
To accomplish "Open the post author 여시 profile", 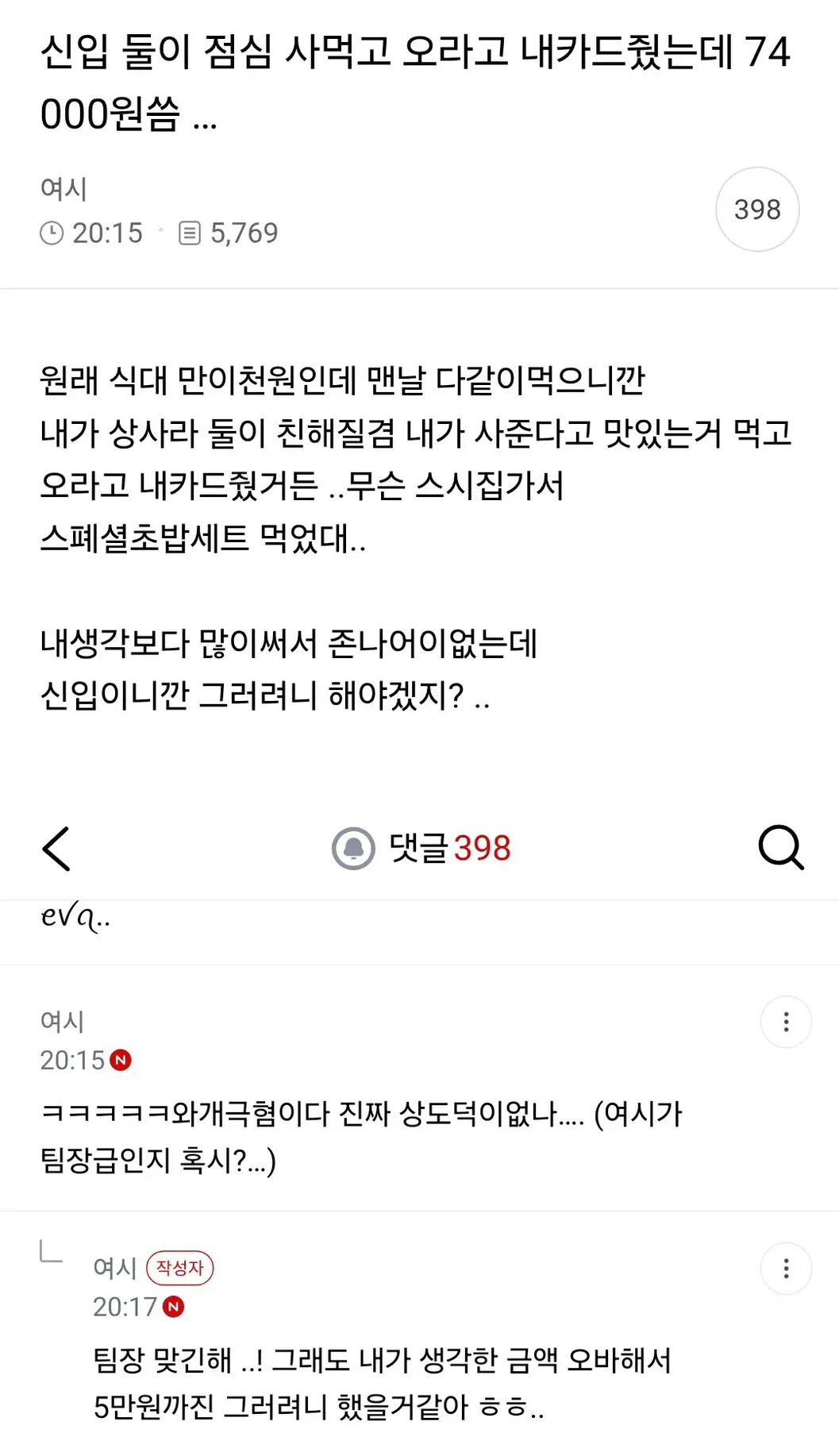I will pyautogui.click(x=64, y=189).
